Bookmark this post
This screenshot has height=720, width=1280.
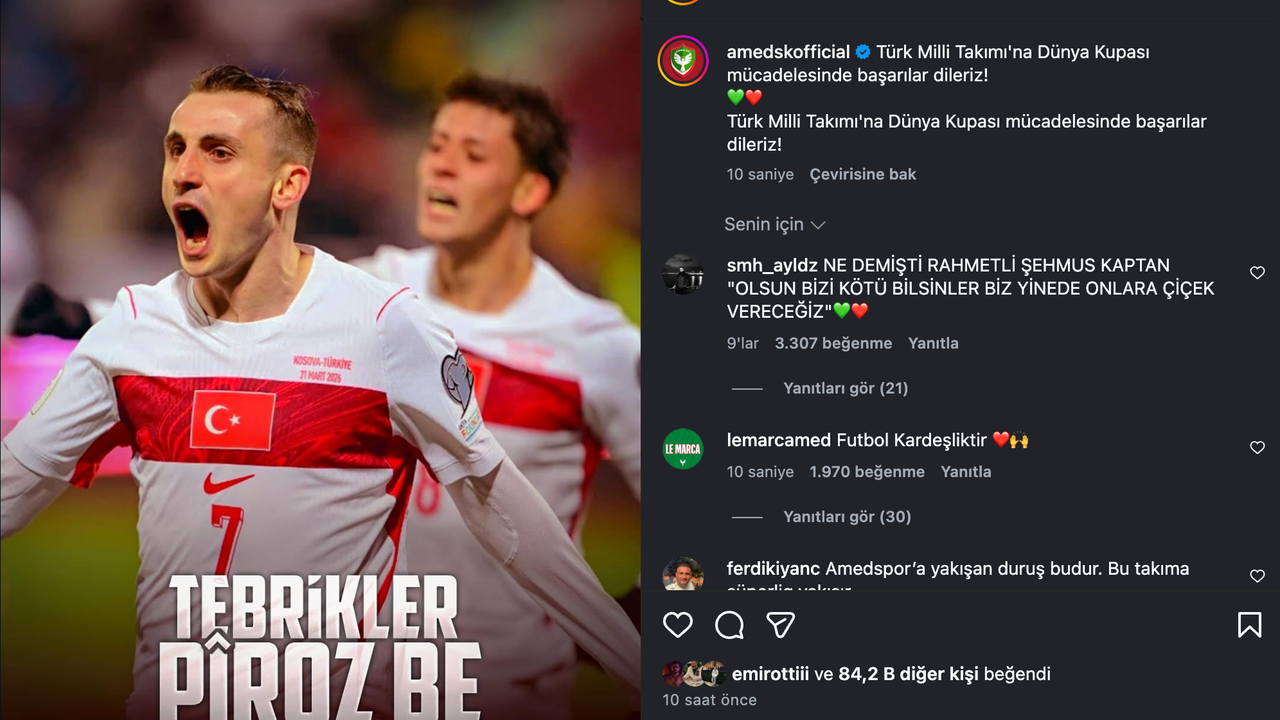1249,625
